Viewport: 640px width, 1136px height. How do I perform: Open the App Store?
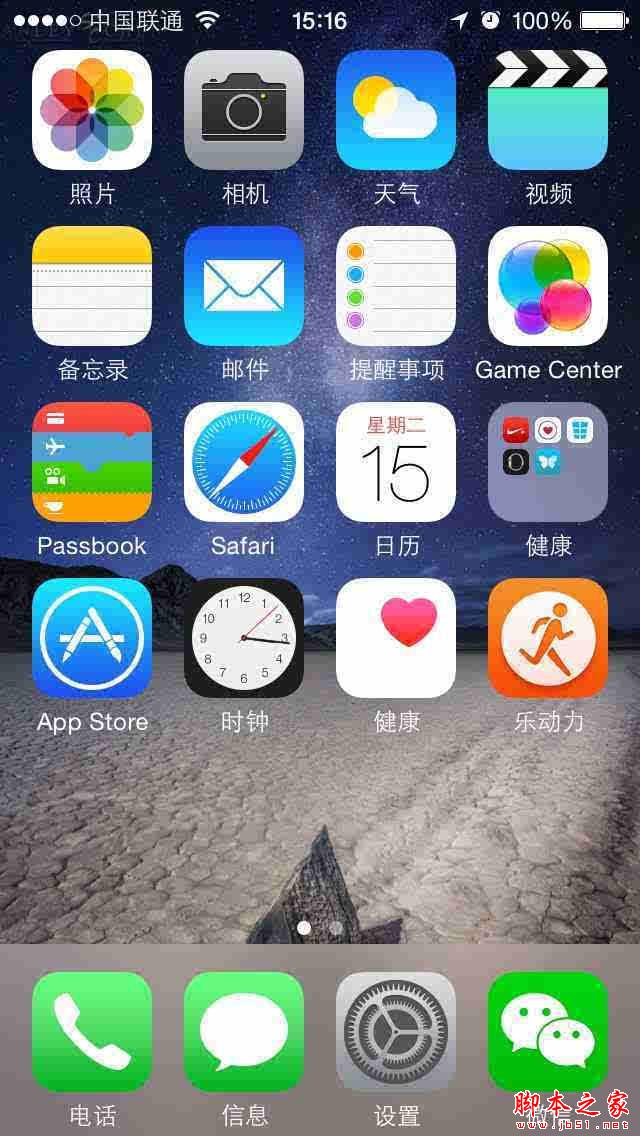pyautogui.click(x=92, y=638)
